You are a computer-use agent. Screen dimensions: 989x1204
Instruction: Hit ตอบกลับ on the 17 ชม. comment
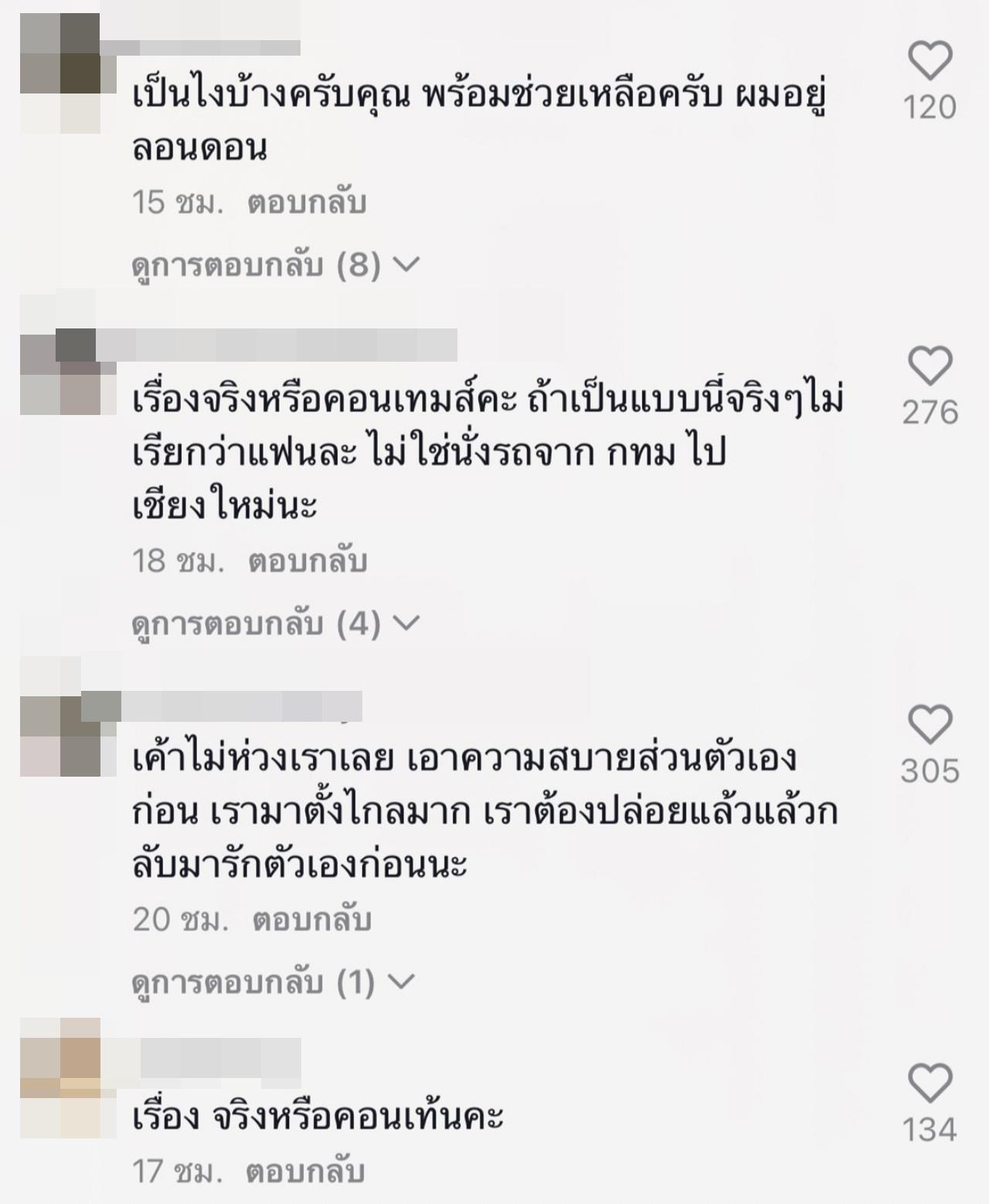click(305, 1172)
